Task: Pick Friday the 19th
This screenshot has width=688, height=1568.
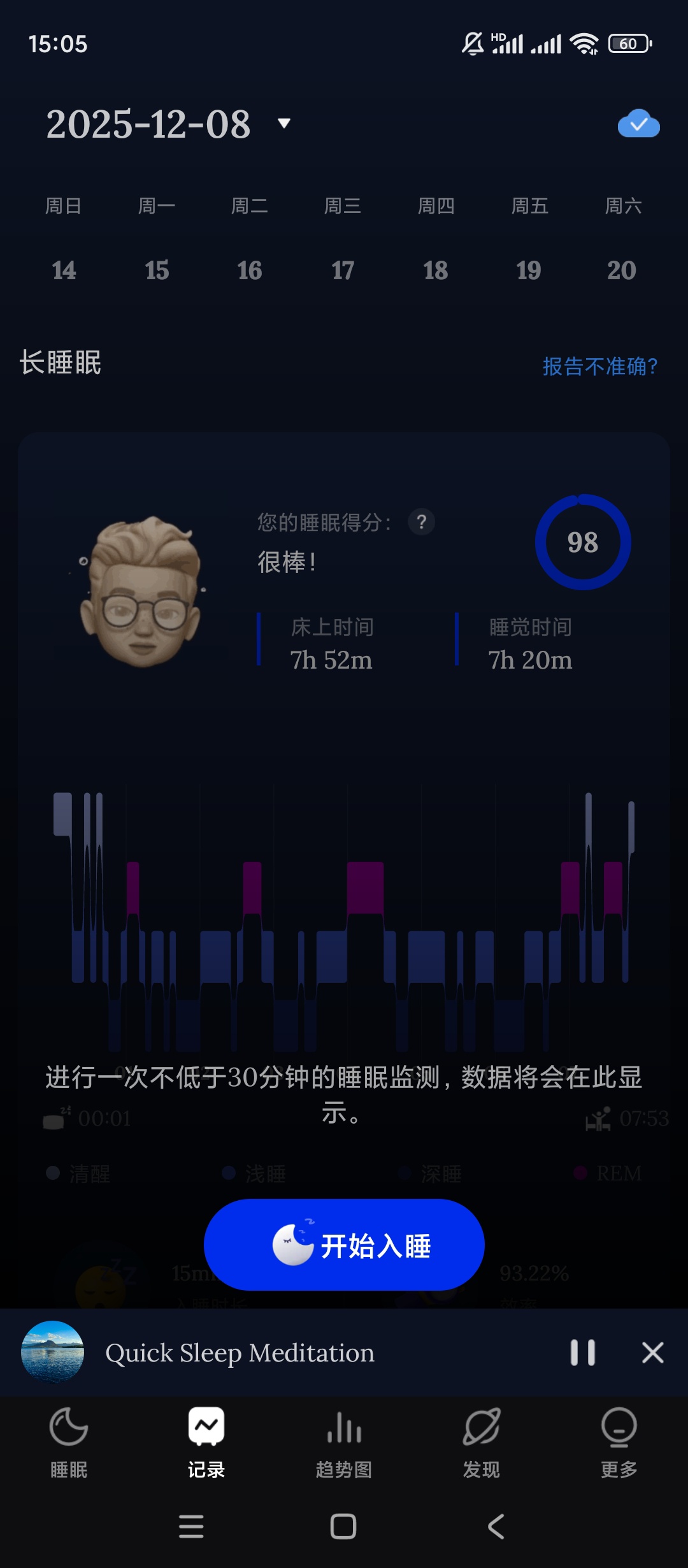Action: [x=529, y=270]
